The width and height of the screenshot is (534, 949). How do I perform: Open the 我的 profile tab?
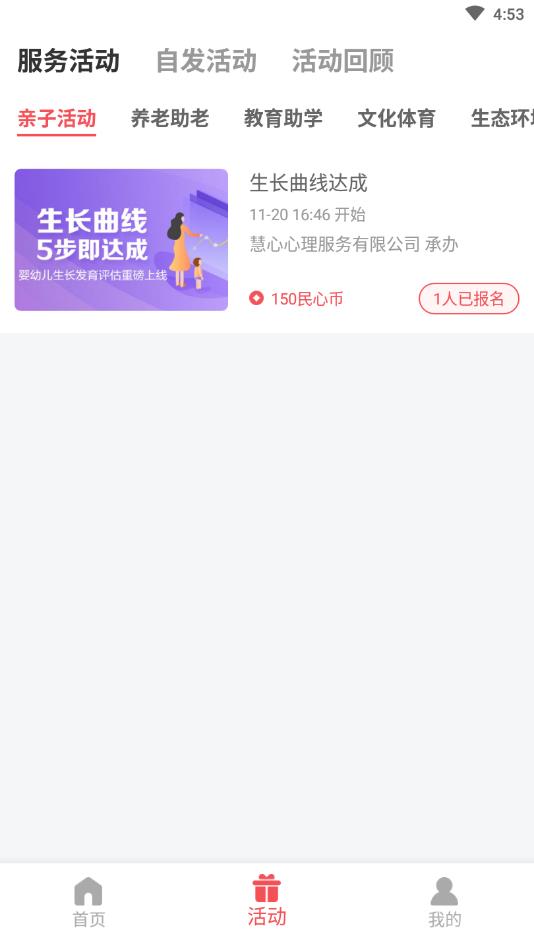click(x=444, y=902)
